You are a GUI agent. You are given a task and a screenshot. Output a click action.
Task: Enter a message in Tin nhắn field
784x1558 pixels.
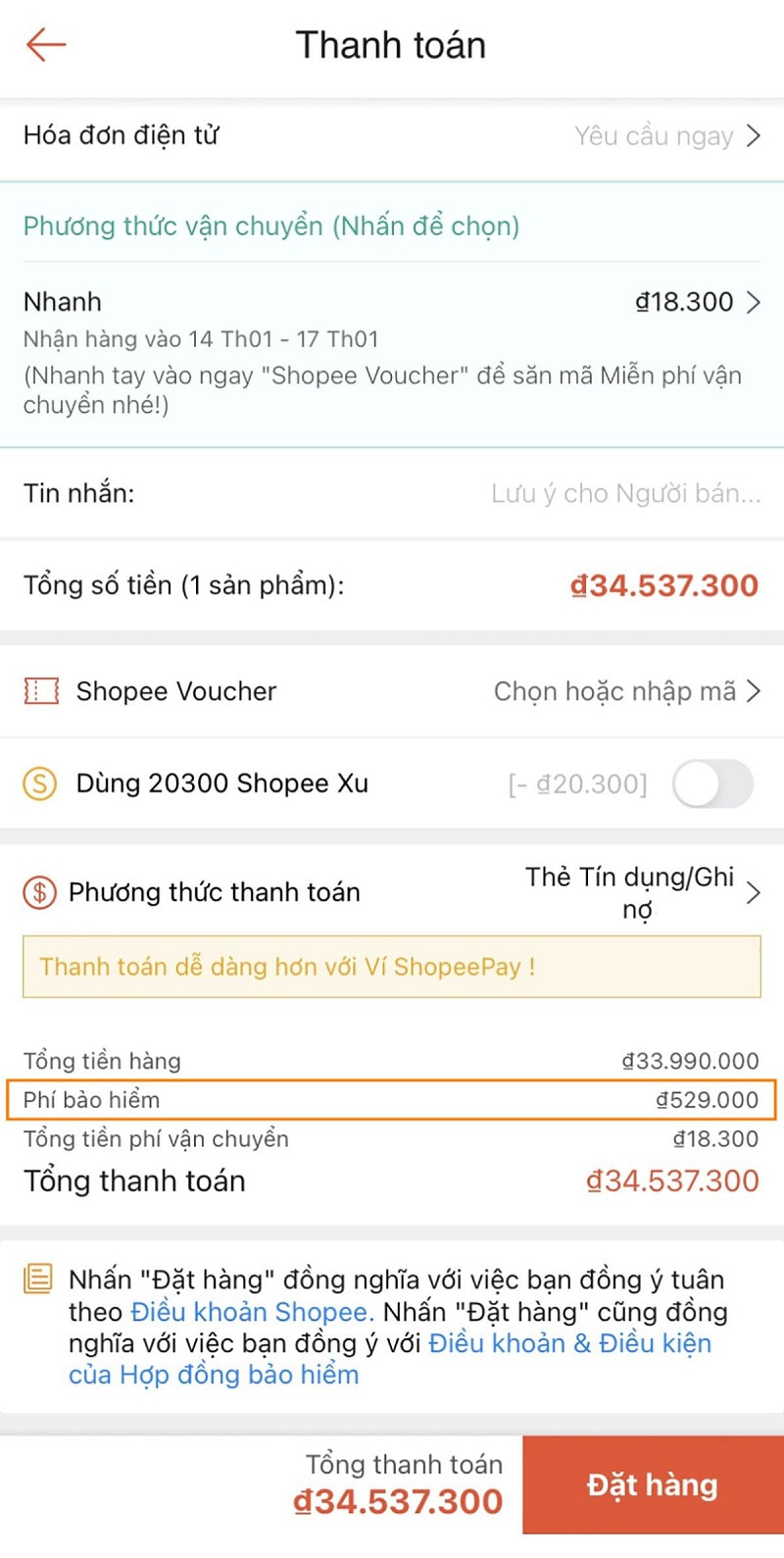(x=625, y=493)
